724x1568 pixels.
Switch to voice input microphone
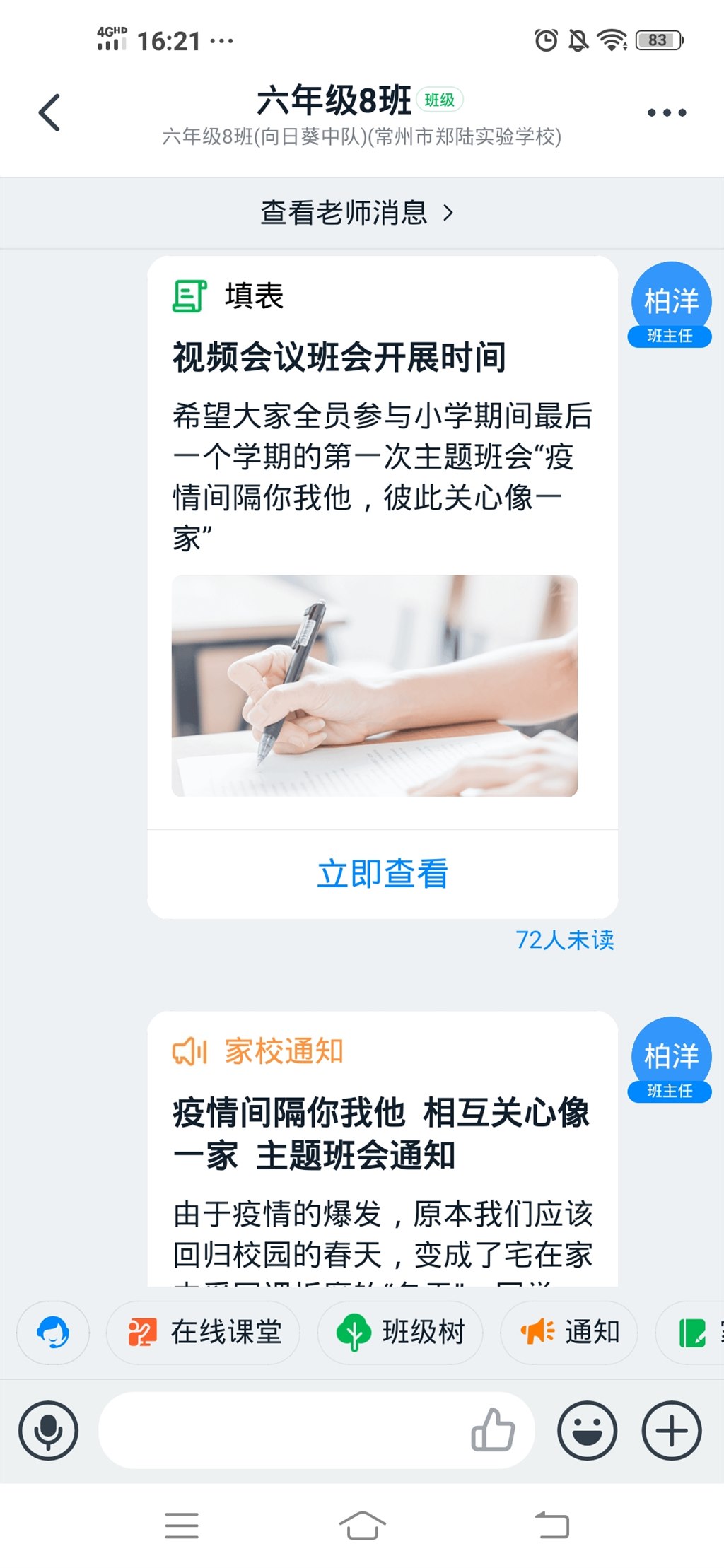coord(48,1431)
